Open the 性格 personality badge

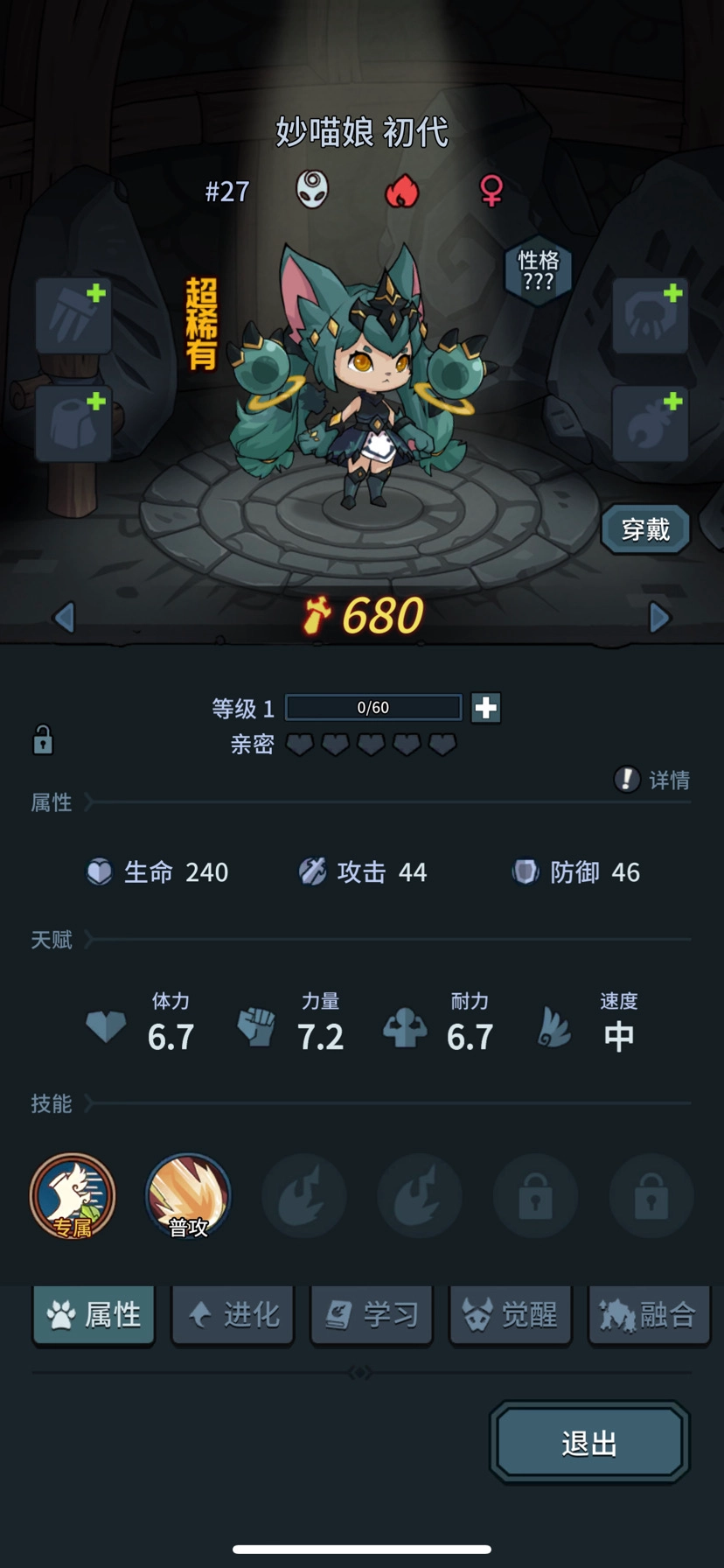538,270
